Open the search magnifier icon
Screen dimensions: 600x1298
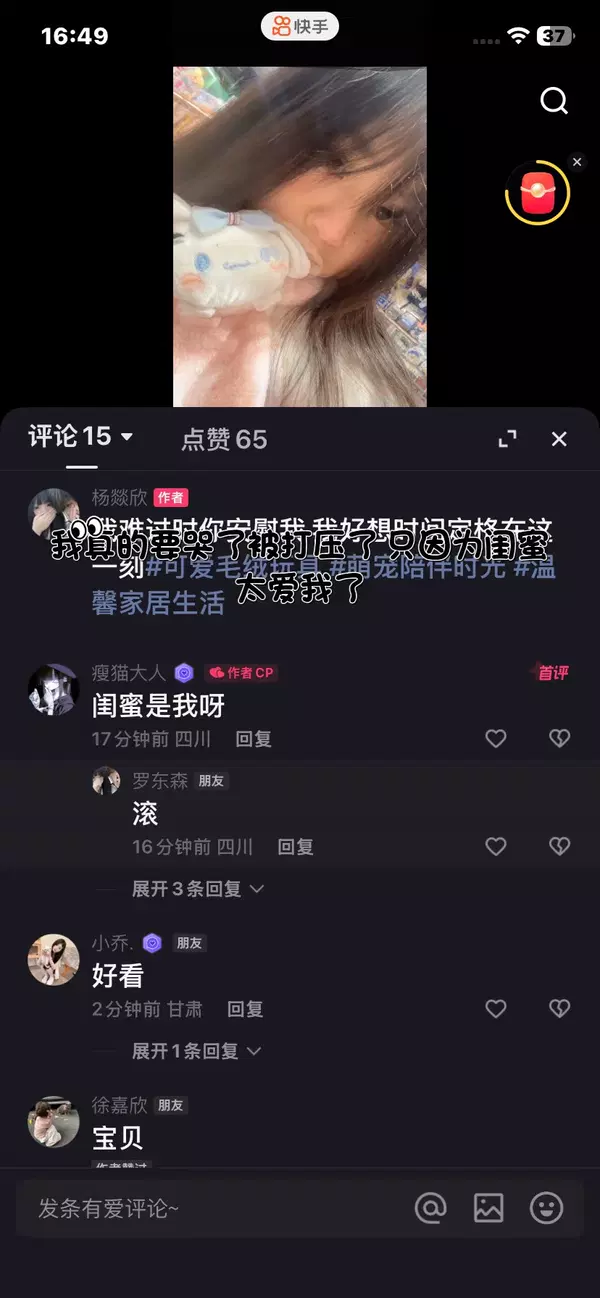click(554, 101)
